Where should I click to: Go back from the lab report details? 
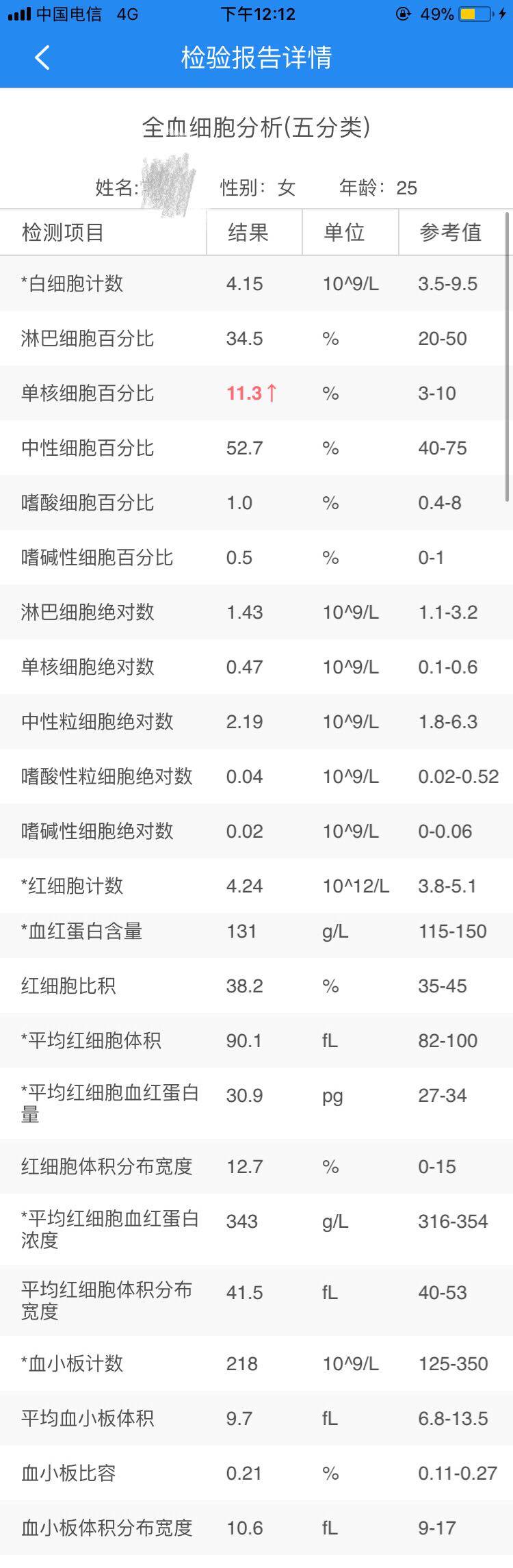point(42,57)
